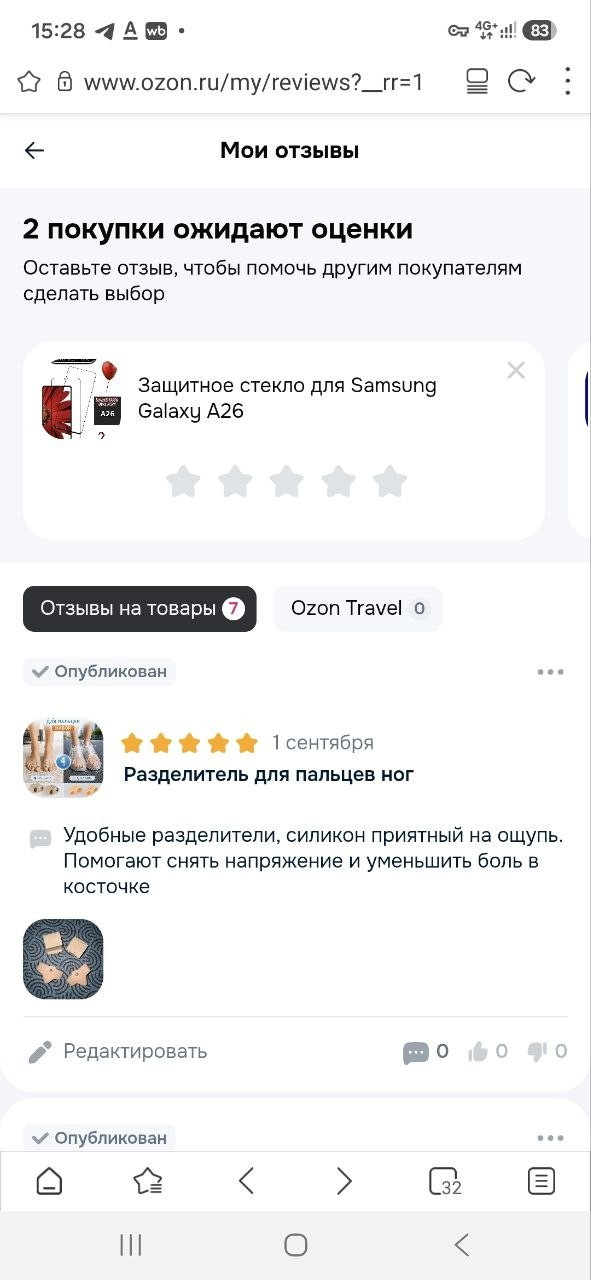Open the browser's three-dot menu

[567, 82]
